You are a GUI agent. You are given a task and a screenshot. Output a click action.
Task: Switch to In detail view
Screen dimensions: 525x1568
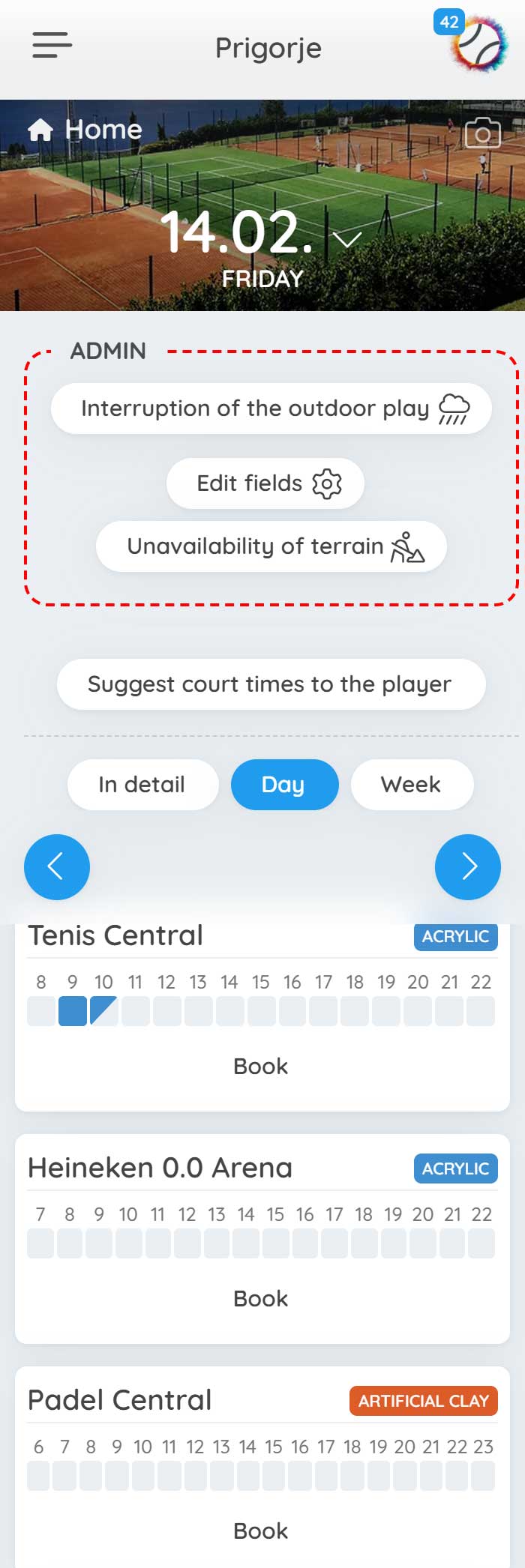tap(142, 785)
